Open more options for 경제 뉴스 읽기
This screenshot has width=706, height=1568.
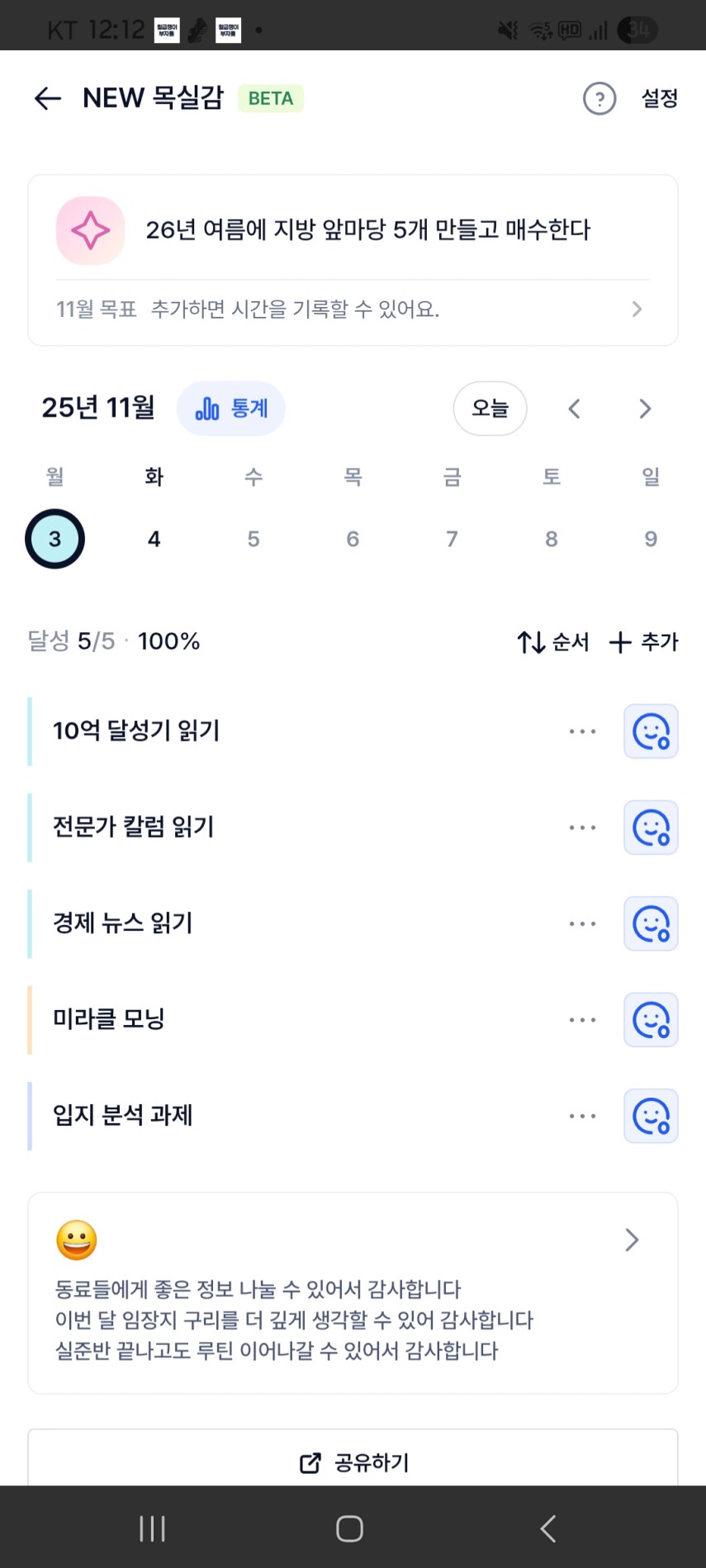click(582, 924)
